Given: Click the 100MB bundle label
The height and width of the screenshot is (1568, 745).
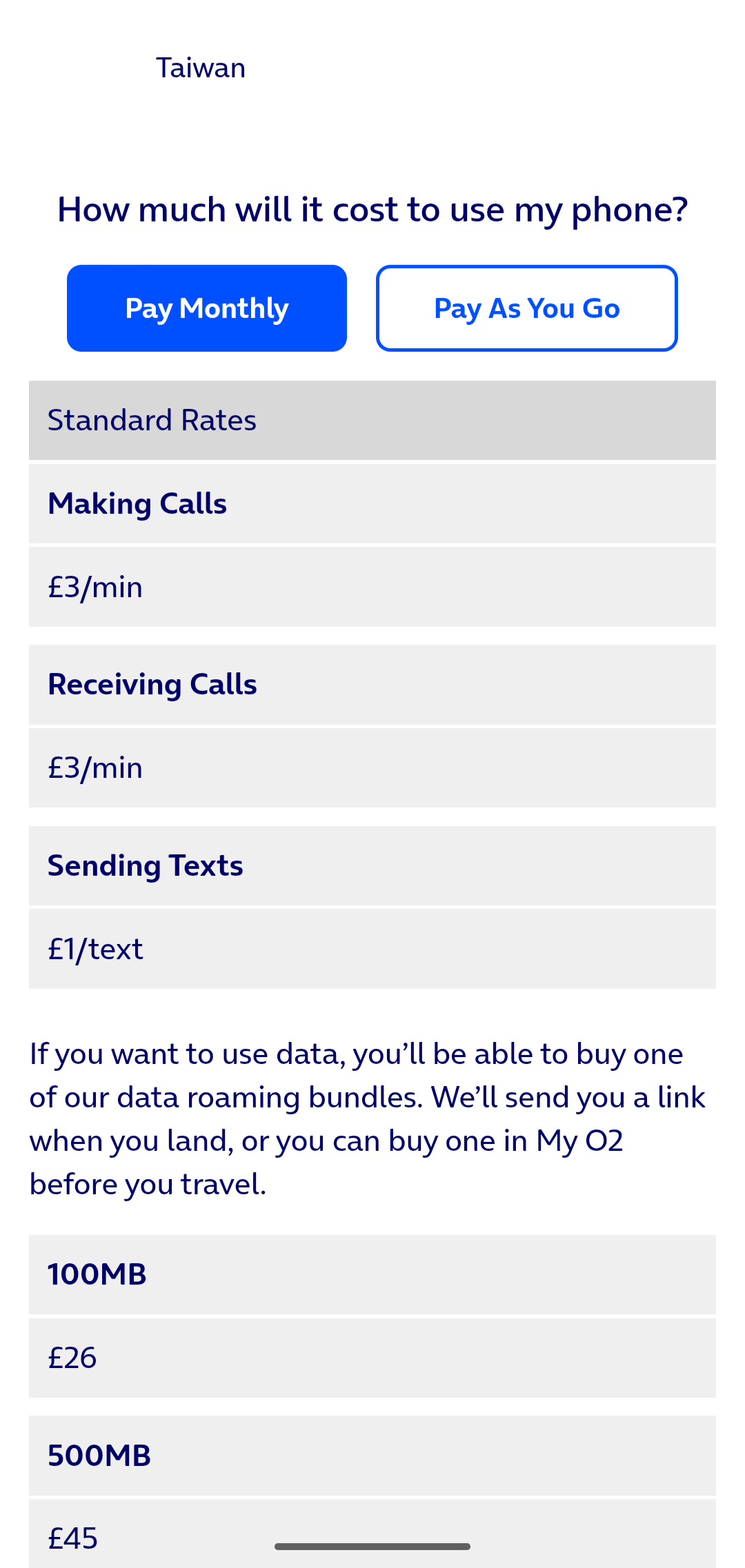Looking at the screenshot, I should coord(97,1274).
